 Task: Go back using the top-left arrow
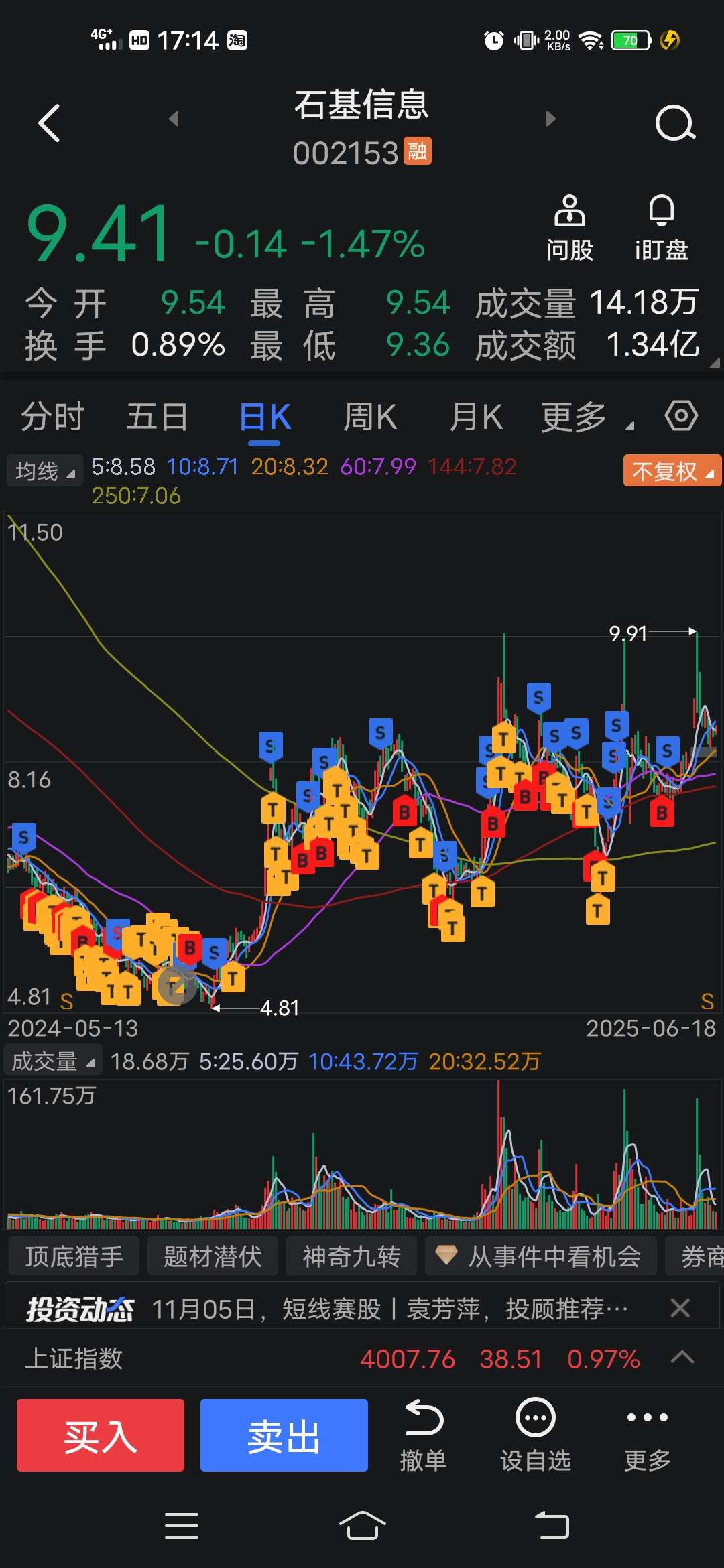point(50,123)
